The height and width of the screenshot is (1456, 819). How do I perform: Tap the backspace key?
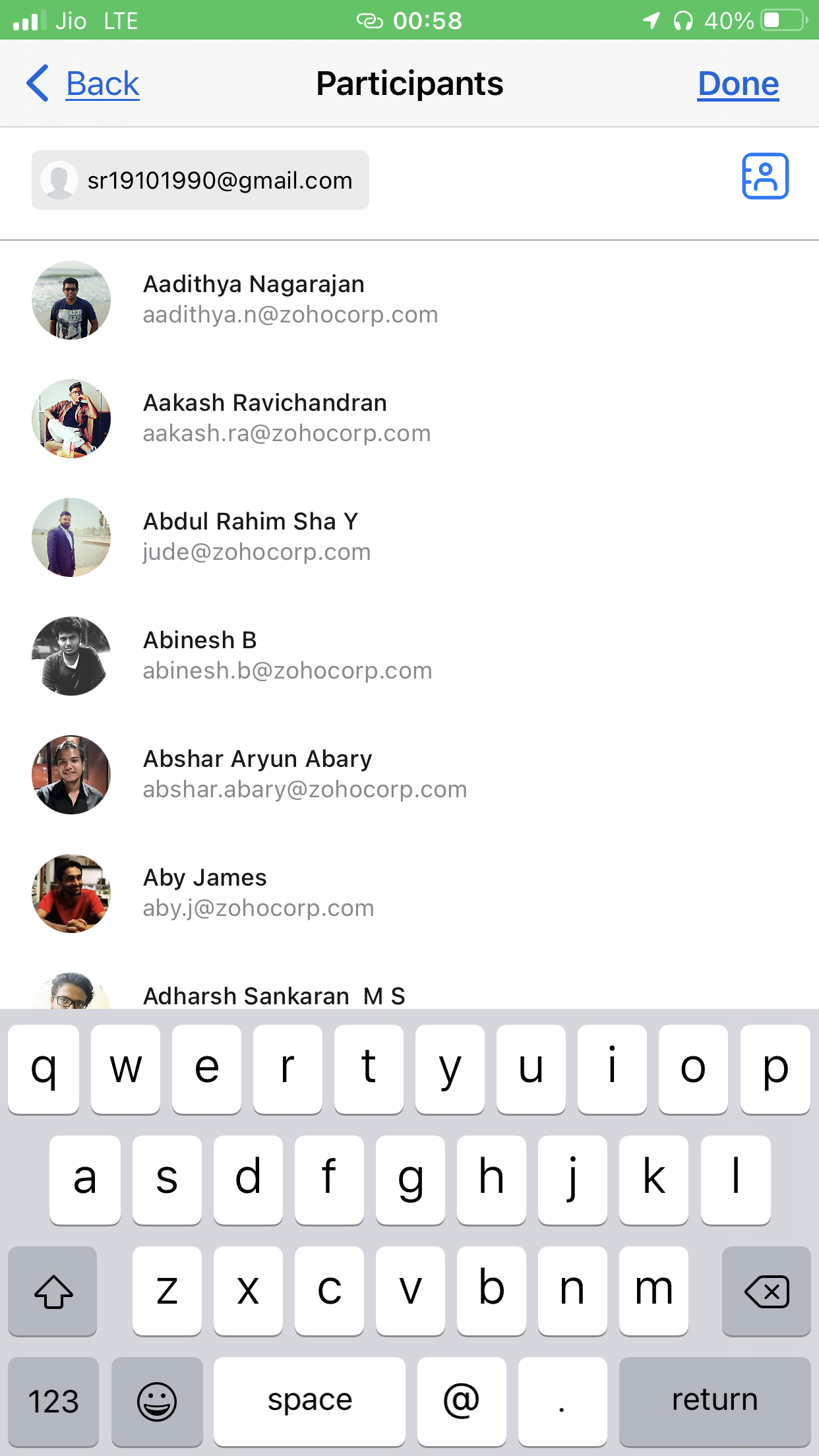tap(766, 1290)
